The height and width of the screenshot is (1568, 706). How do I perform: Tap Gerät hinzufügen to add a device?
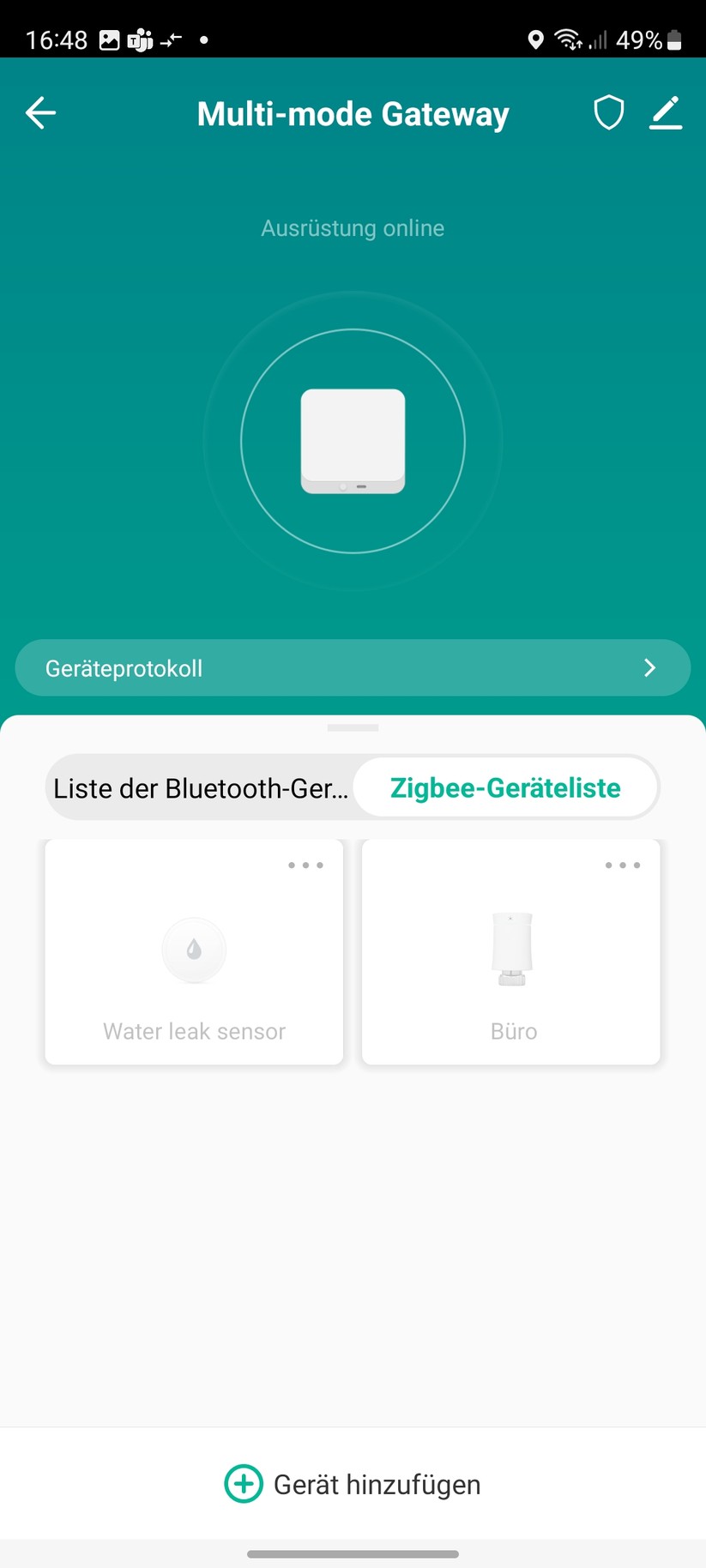[353, 1484]
